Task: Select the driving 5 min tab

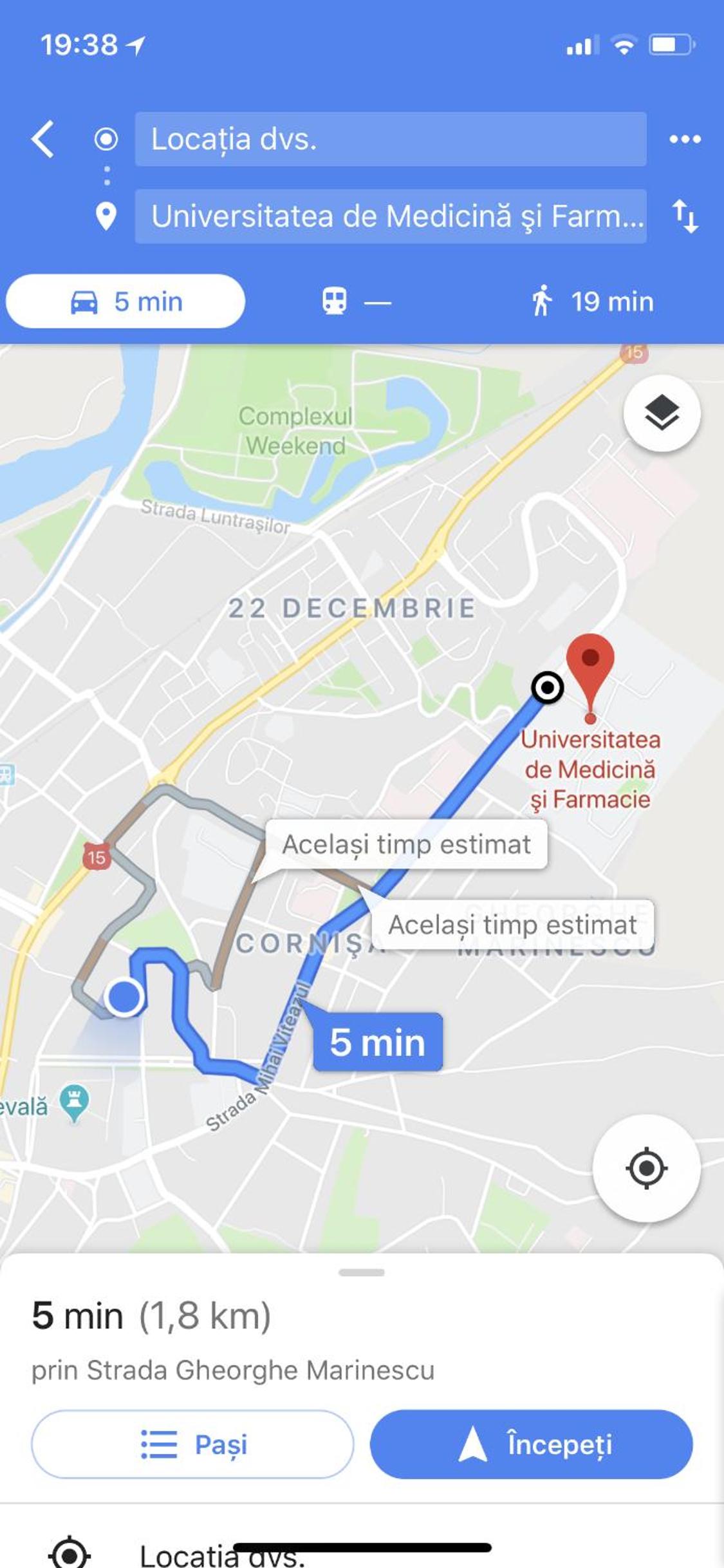Action: pyautogui.click(x=125, y=301)
